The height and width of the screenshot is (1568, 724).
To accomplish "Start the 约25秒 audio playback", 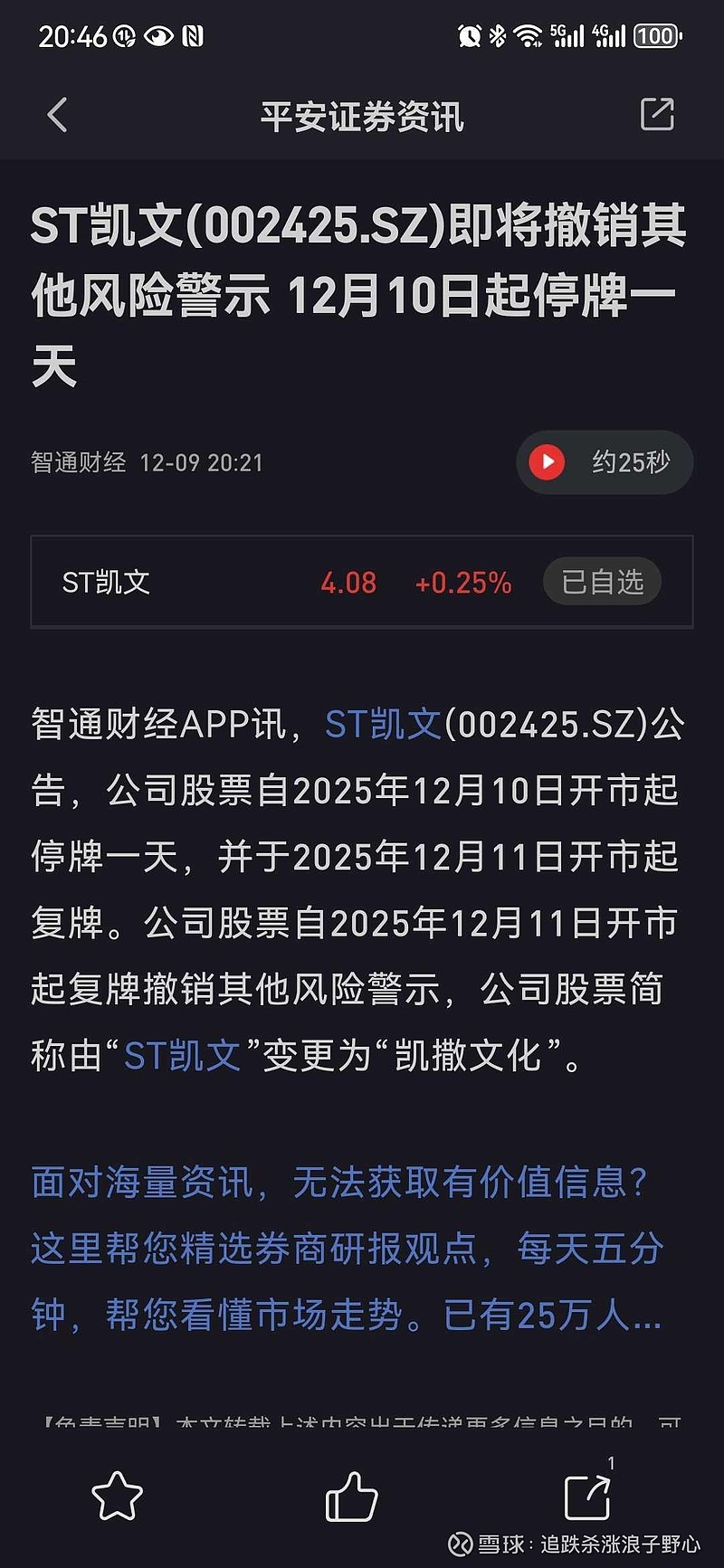I will click(x=604, y=462).
